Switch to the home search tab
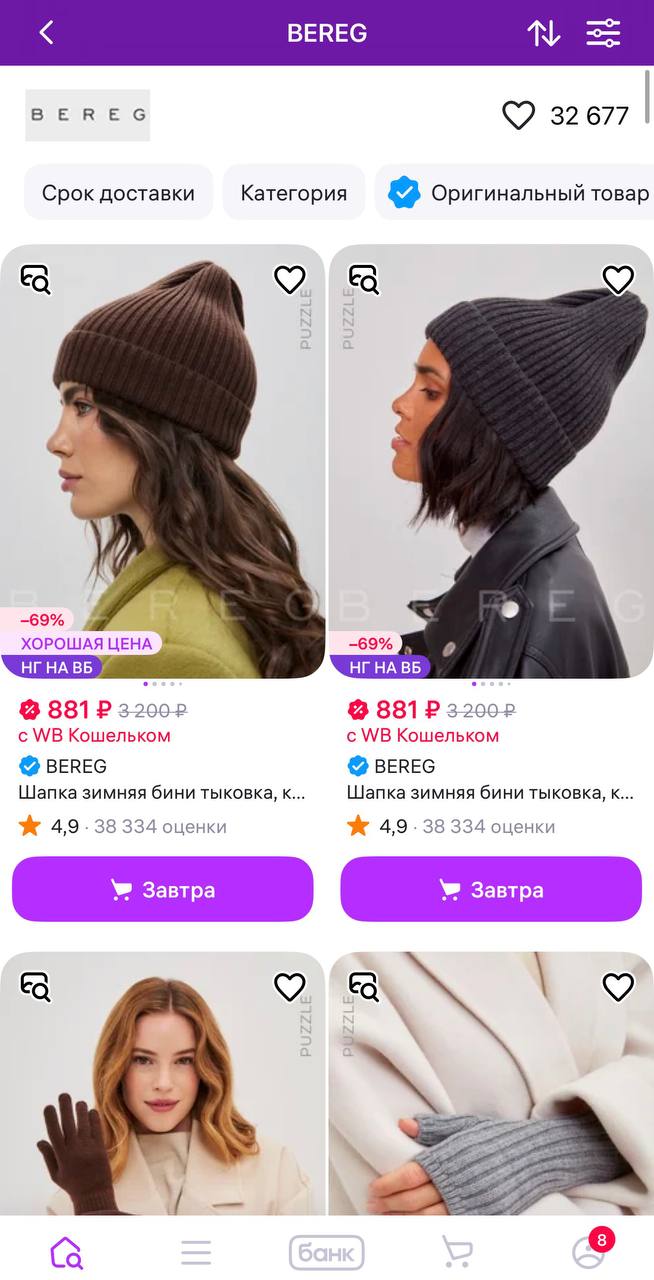The height and width of the screenshot is (1280, 654). [66, 1251]
